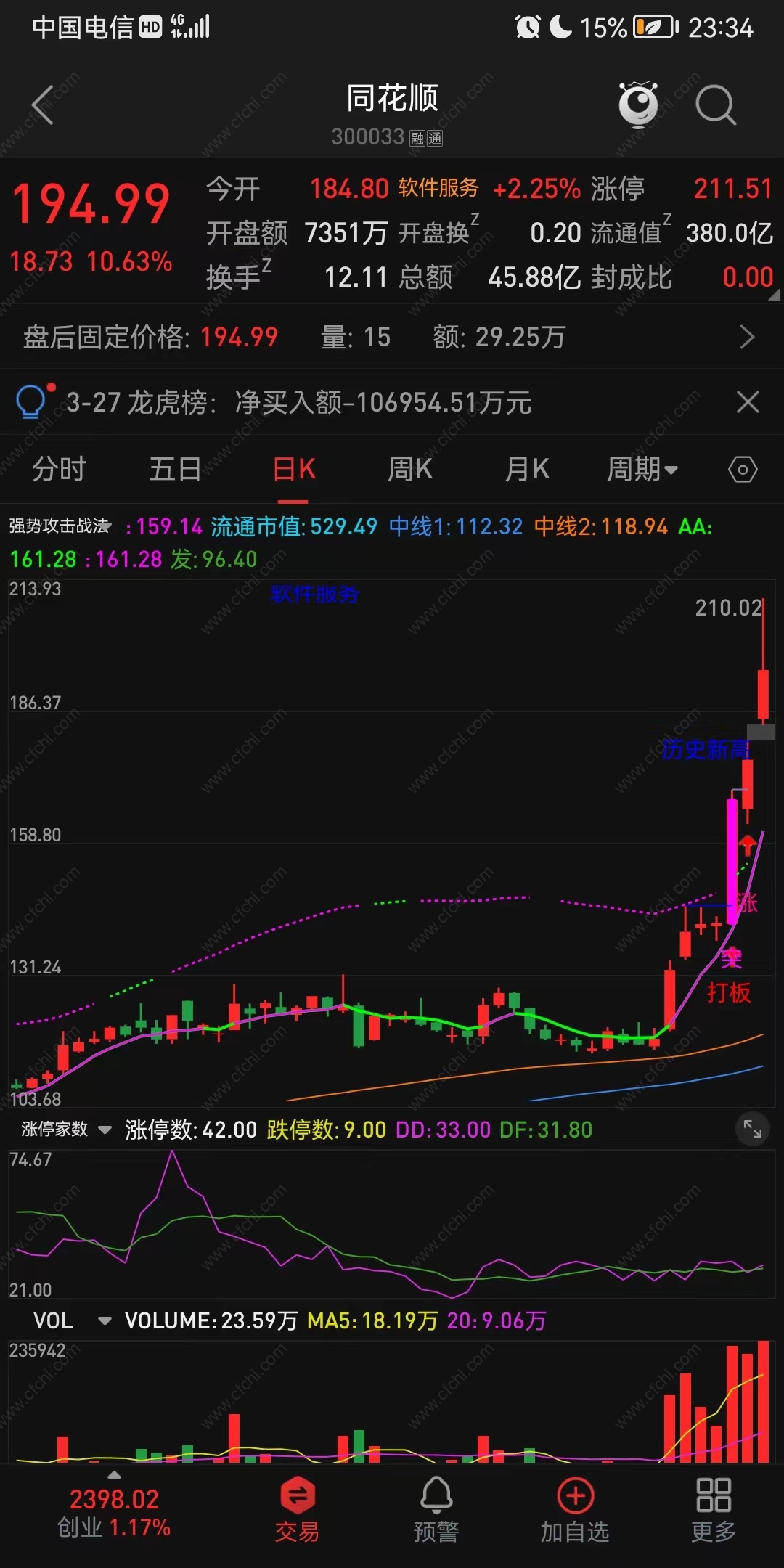Go back using the top-left arrow
The width and height of the screenshot is (784, 1568).
43,105
